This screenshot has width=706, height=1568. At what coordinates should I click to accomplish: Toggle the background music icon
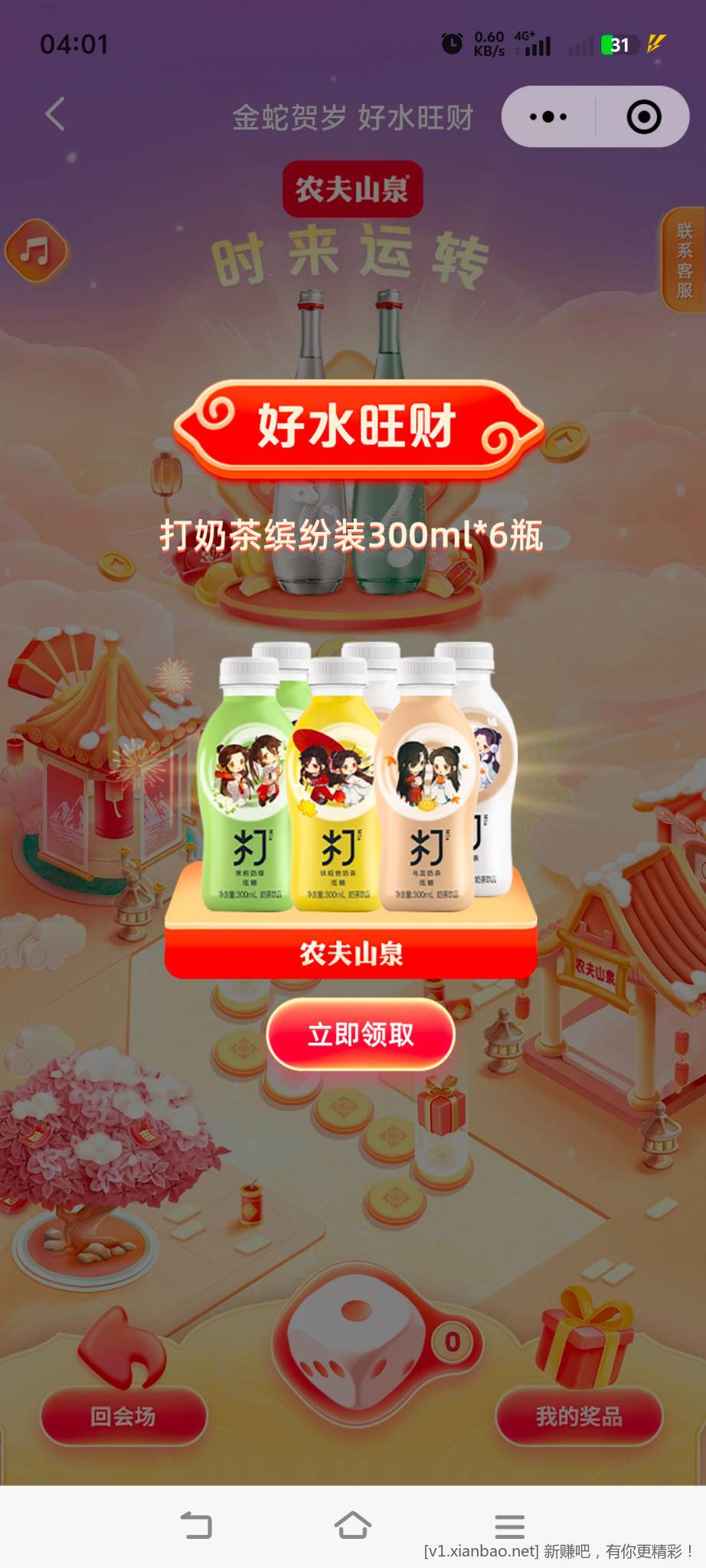pos(35,250)
